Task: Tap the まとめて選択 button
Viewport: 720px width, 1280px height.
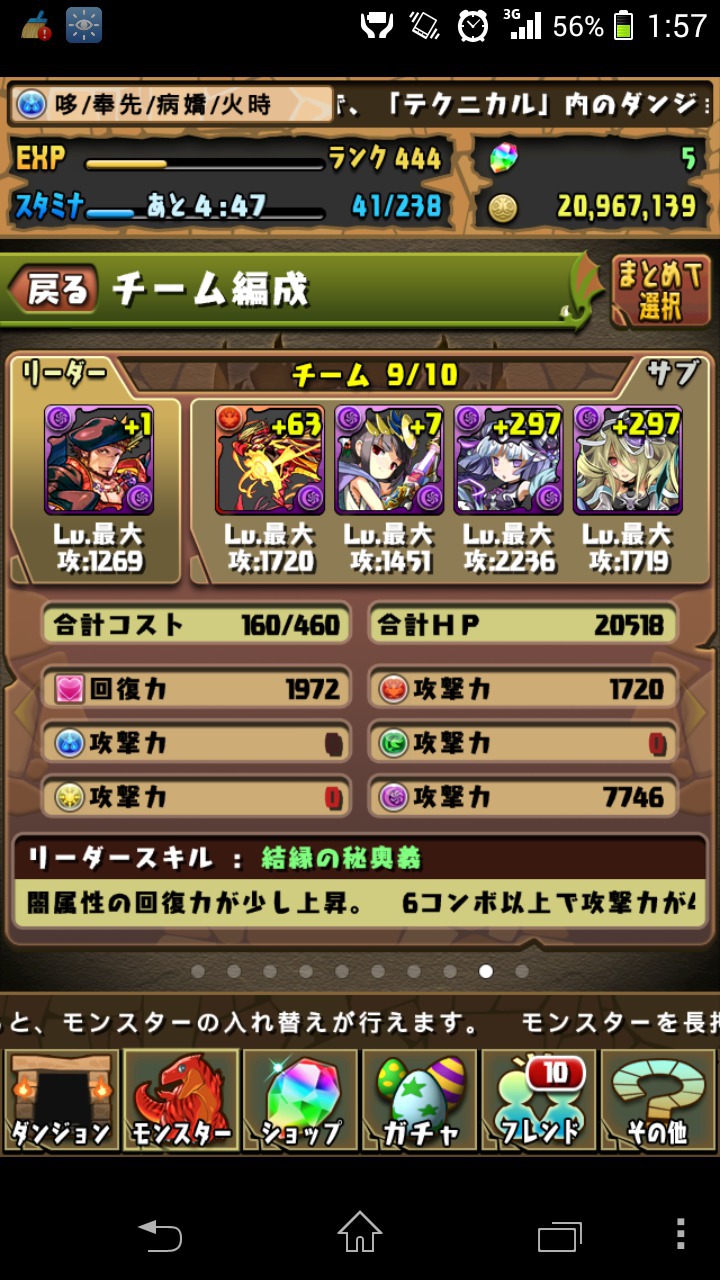Action: tap(660, 290)
